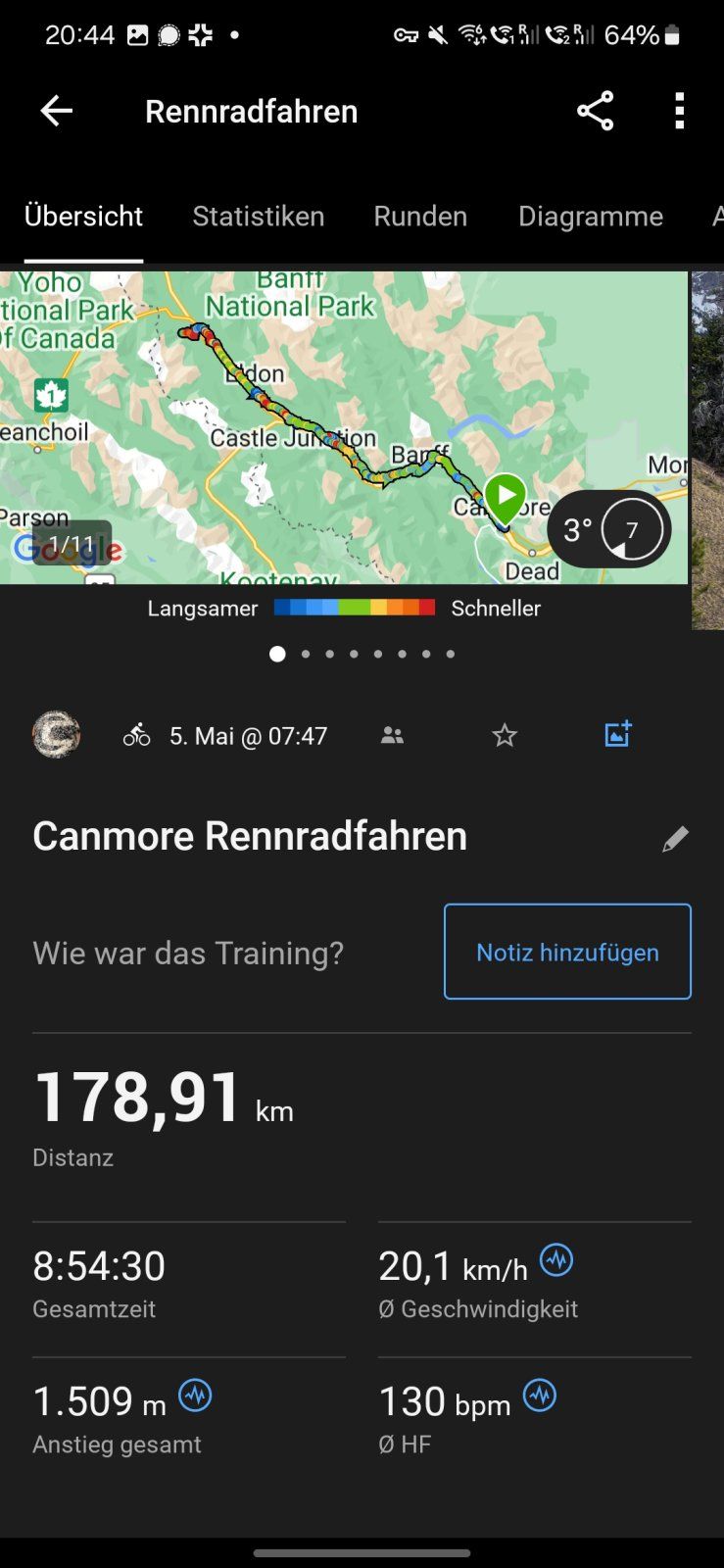Open the Anstieg gesamt insight icon
724x1568 pixels.
pos(195,1395)
